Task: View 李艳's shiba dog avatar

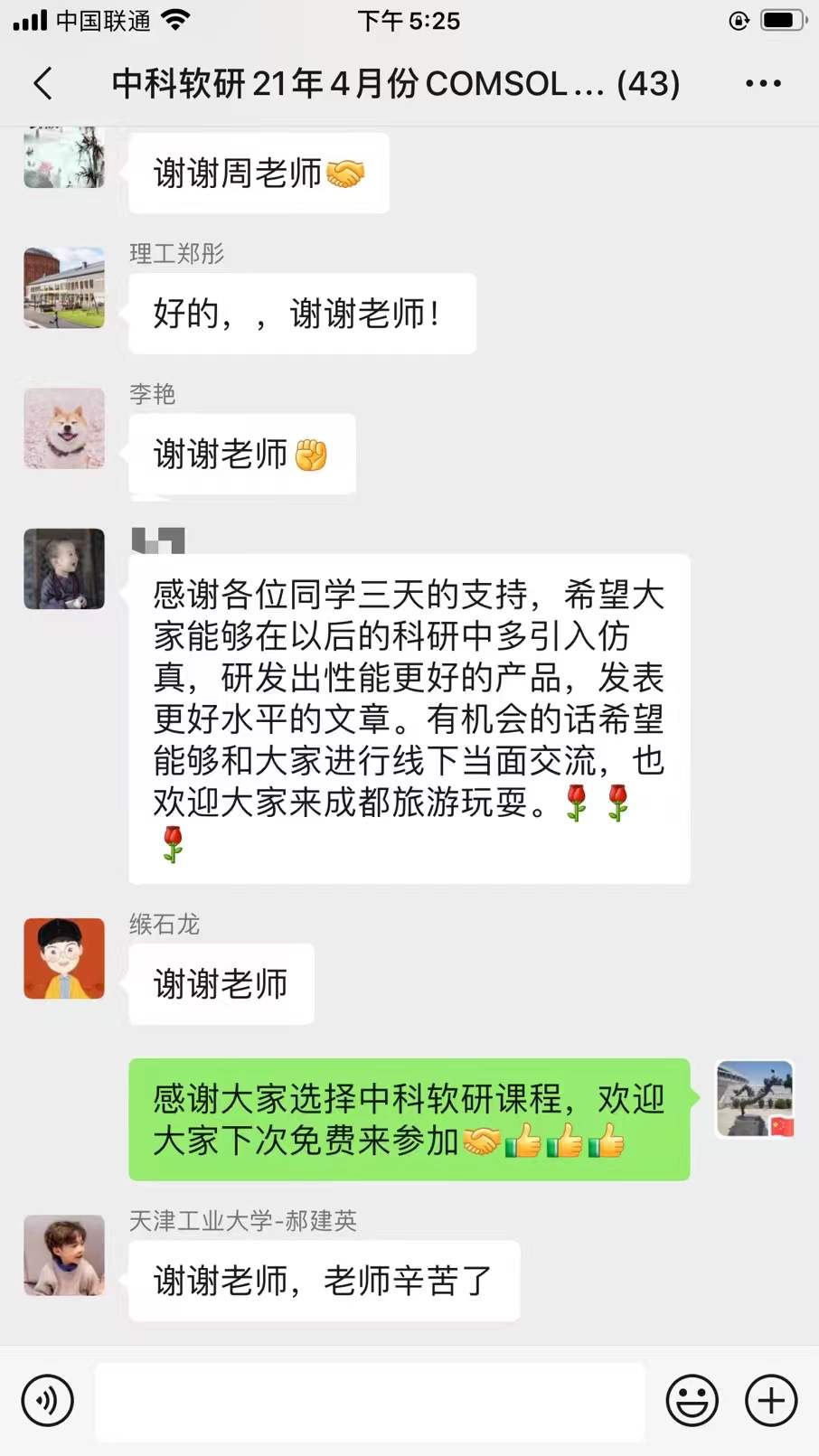Action: click(64, 428)
